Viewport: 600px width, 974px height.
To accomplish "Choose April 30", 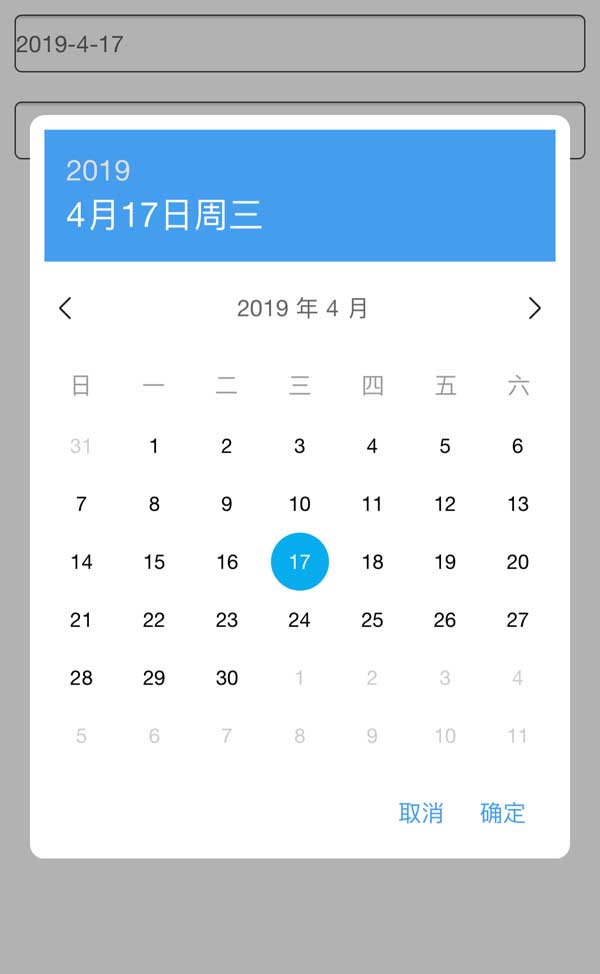I will coord(227,678).
